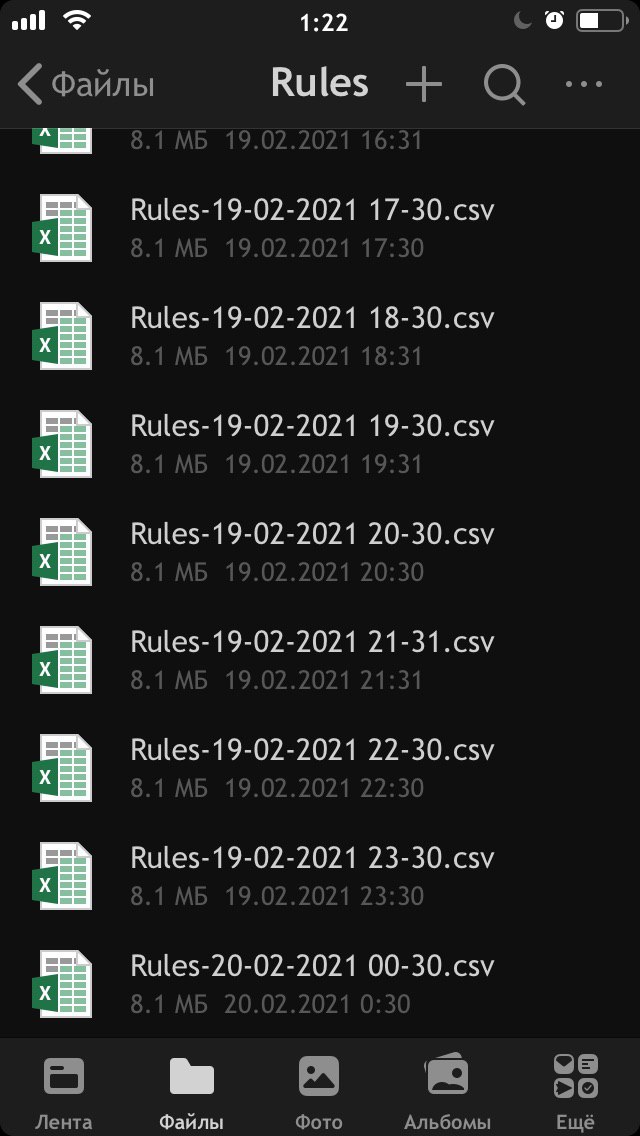640x1136 pixels.
Task: Open Rules-19-02-2021 18-30.csv
Action: 312,335
